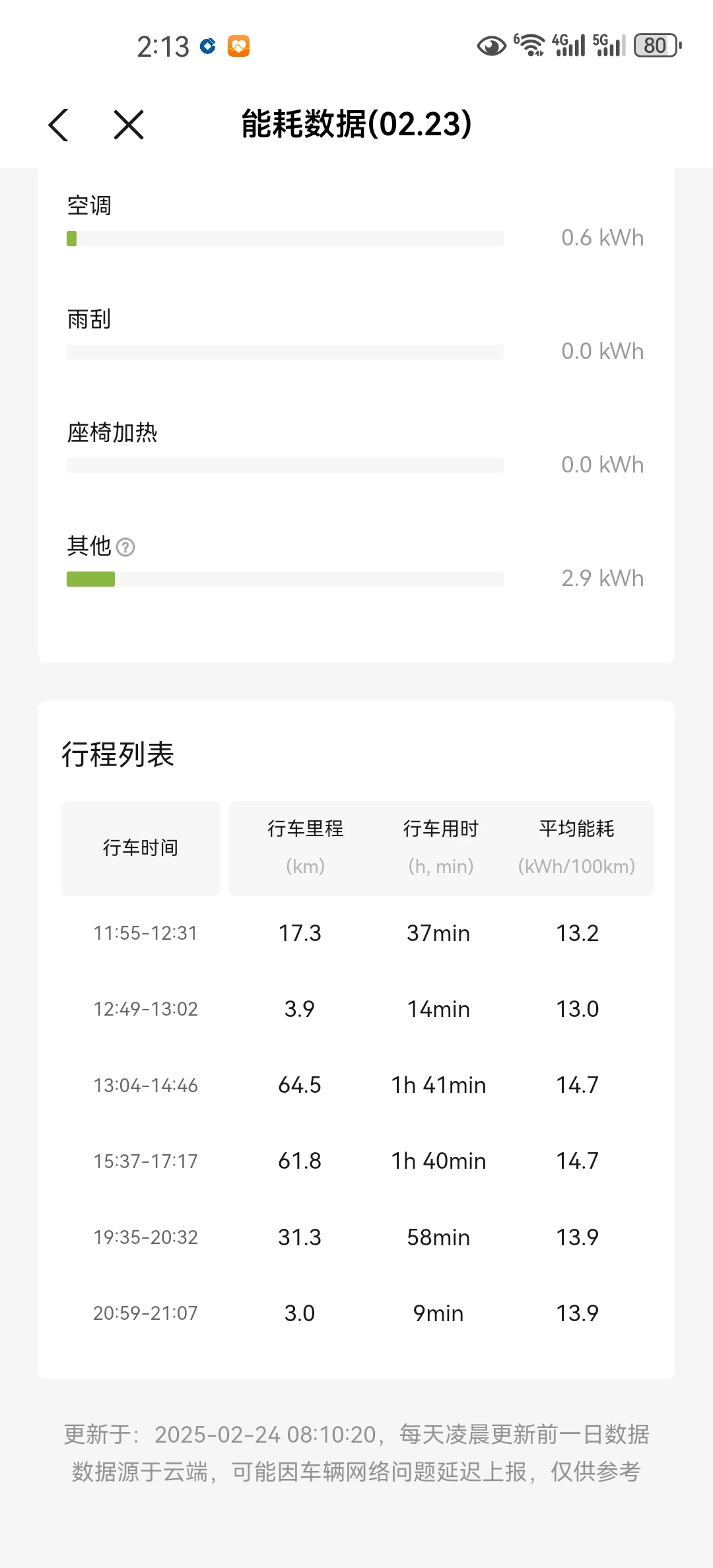Close the energy consumption data page
Viewport: 713px width, 1568px height.
(x=128, y=125)
